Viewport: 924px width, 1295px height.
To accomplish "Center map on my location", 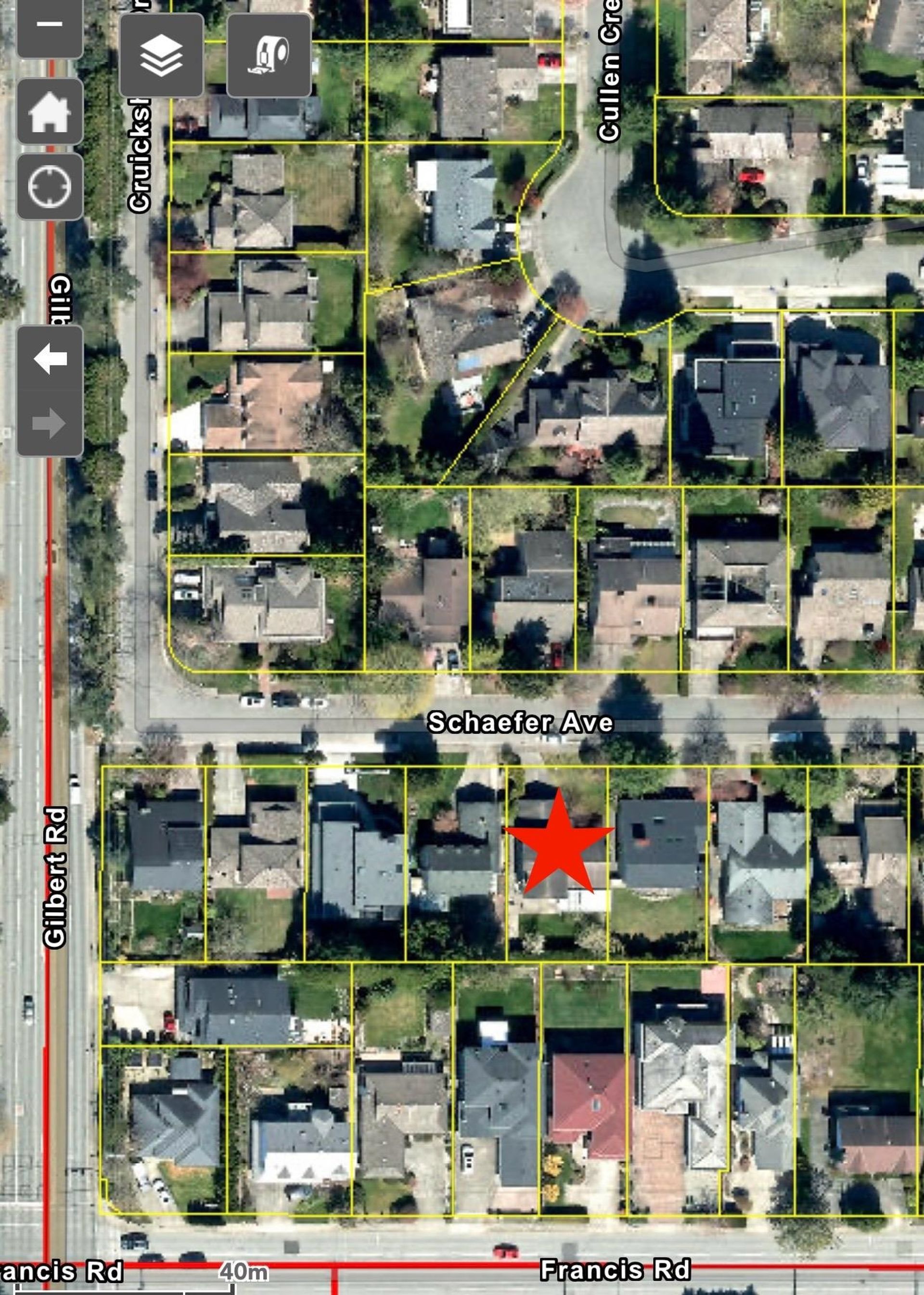I will pyautogui.click(x=50, y=186).
